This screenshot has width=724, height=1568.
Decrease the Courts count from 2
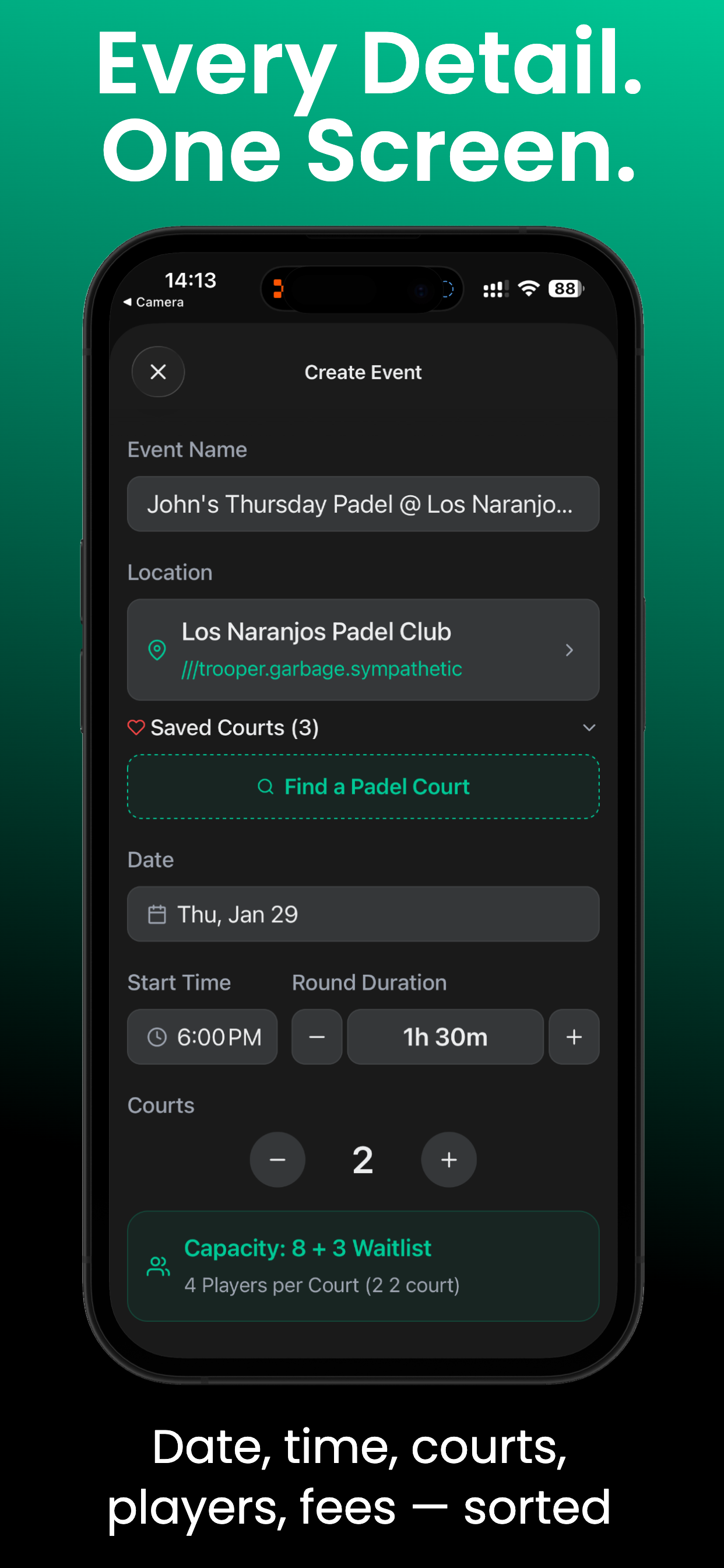click(x=277, y=1159)
